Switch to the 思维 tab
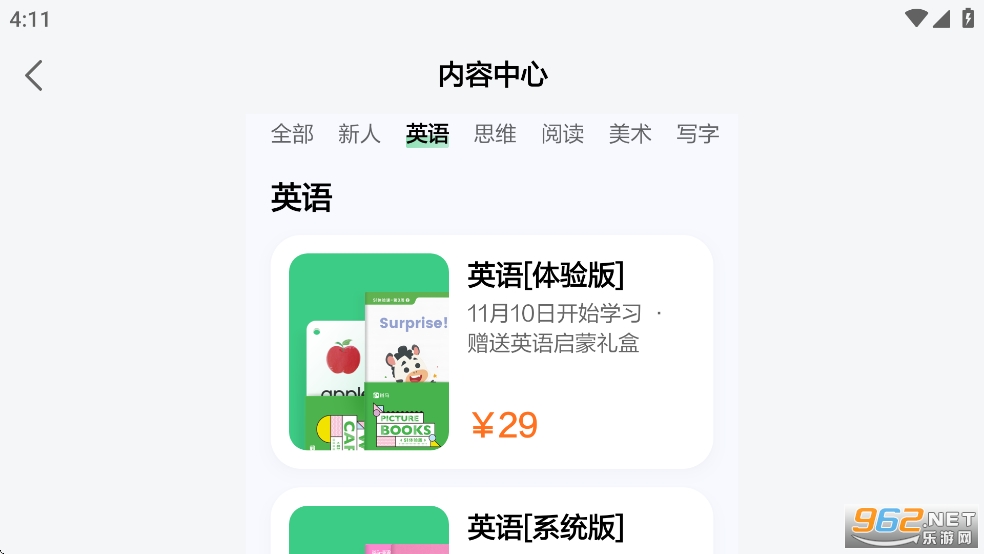This screenshot has height=554, width=984. click(x=495, y=134)
